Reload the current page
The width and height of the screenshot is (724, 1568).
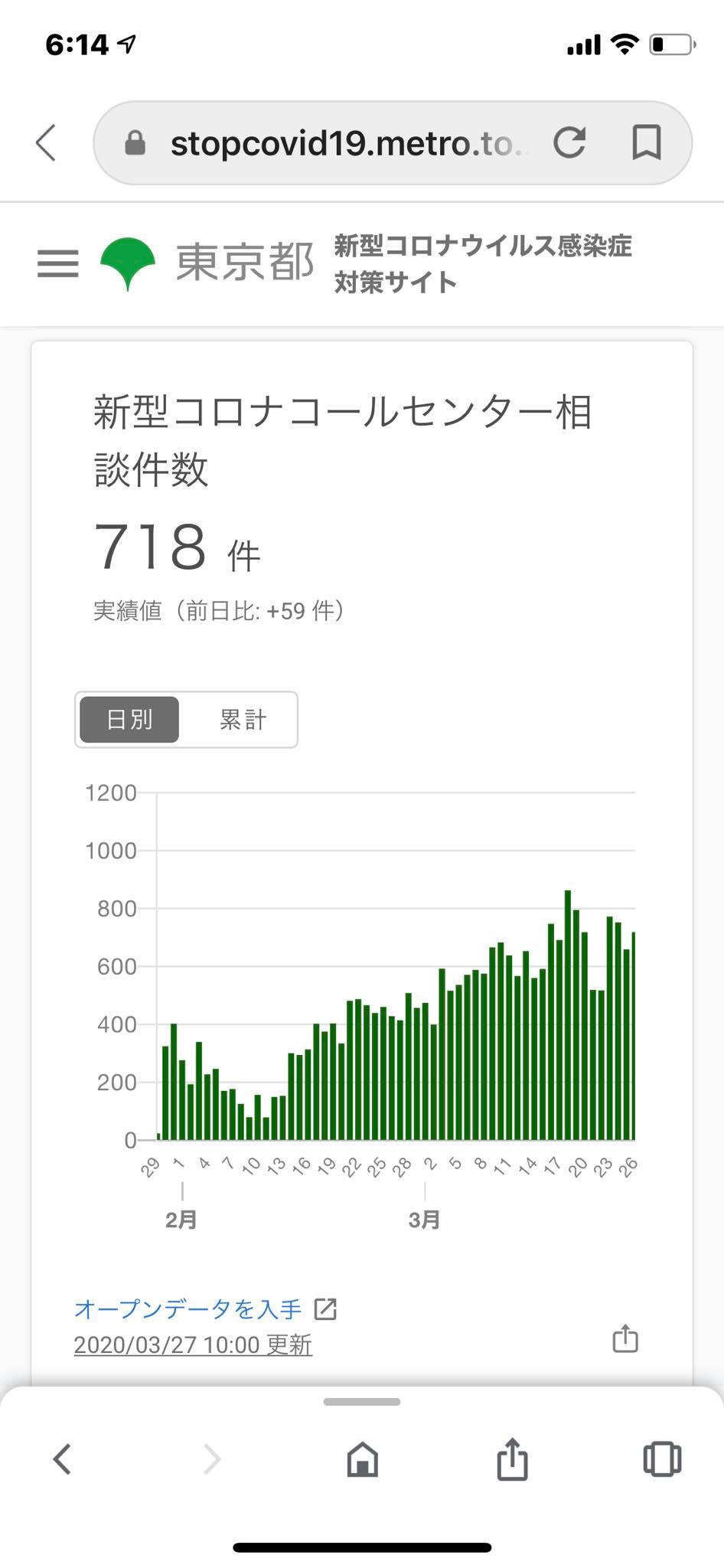[x=569, y=142]
